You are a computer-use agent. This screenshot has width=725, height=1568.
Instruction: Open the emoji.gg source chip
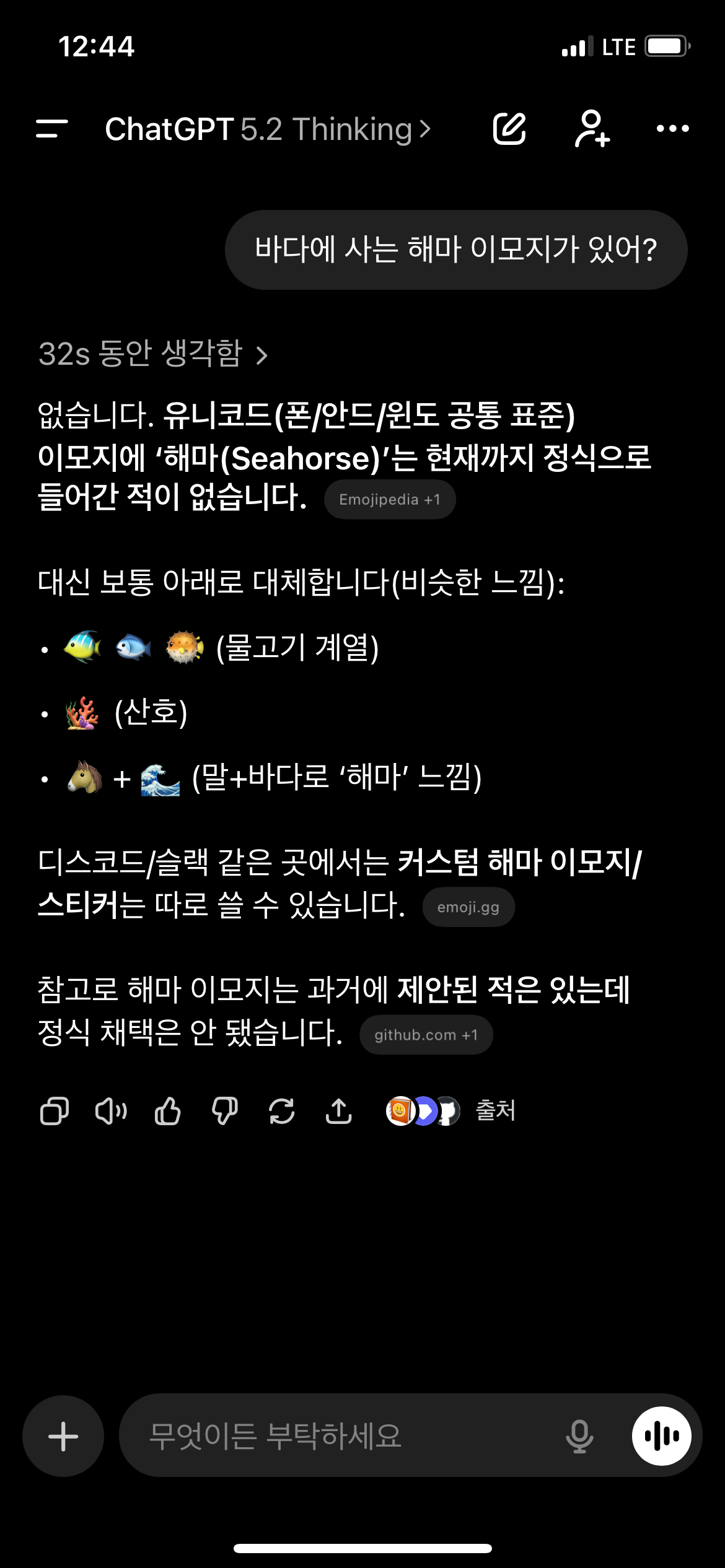point(468,907)
